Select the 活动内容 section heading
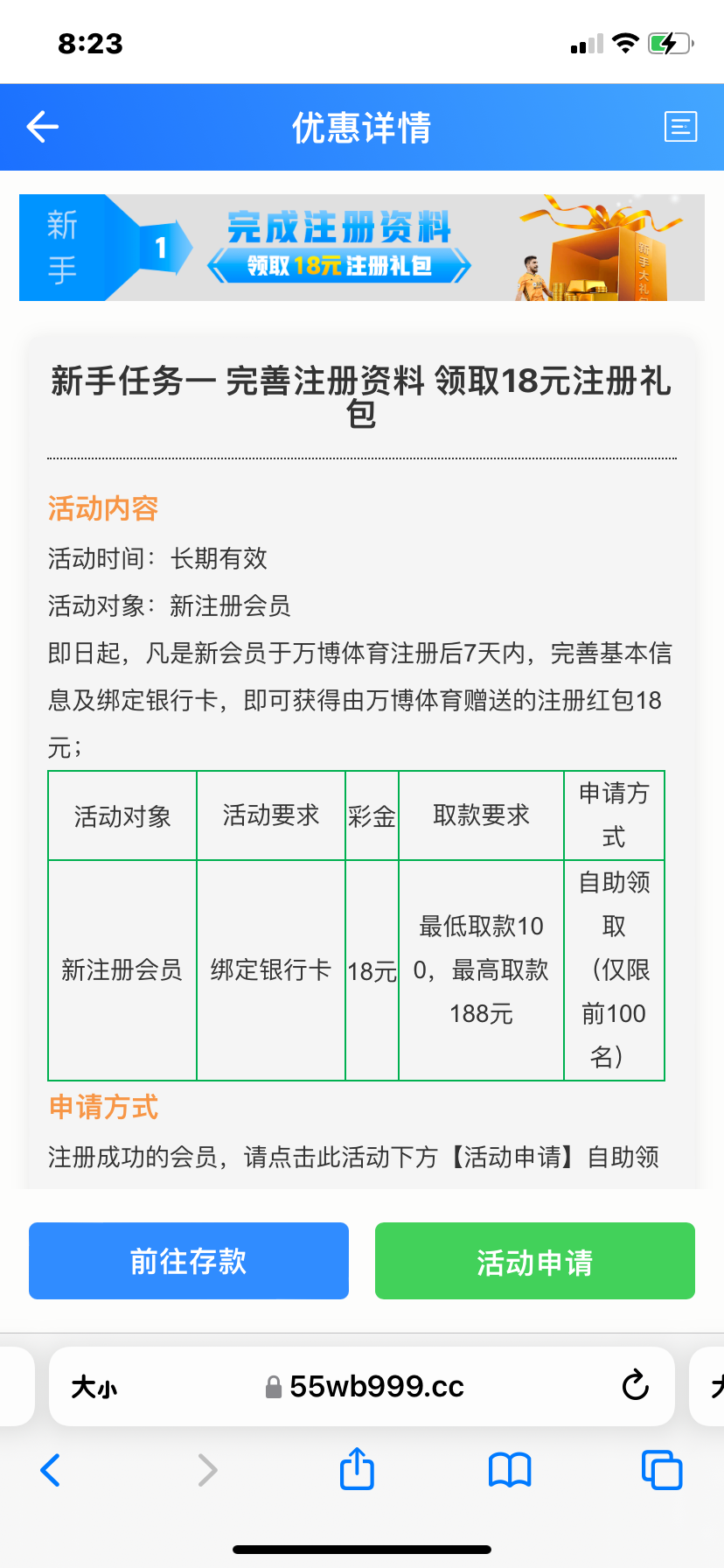 click(101, 508)
